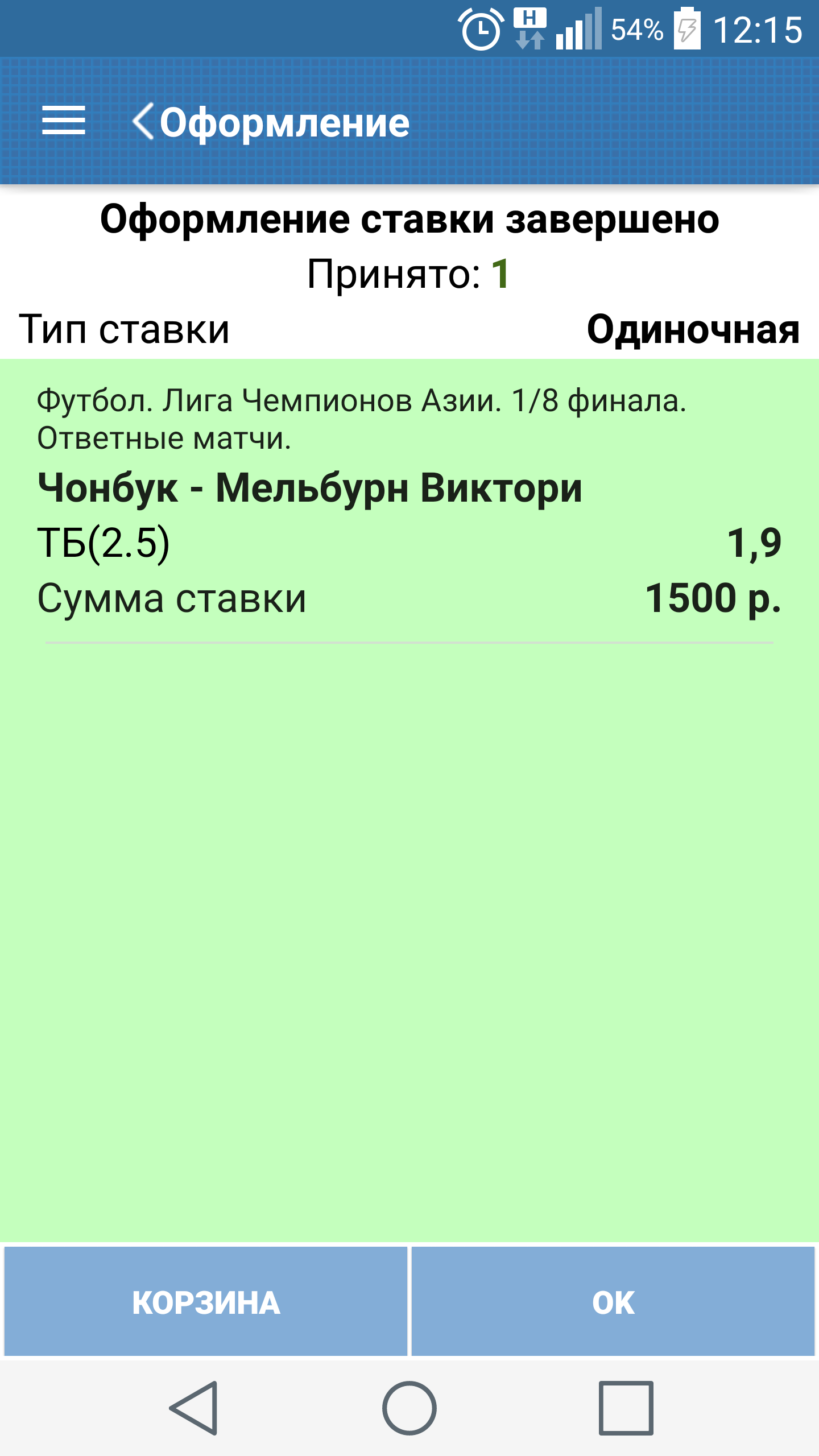Open the hamburger drawer menu
Screen dimensions: 819x1456
click(x=64, y=121)
